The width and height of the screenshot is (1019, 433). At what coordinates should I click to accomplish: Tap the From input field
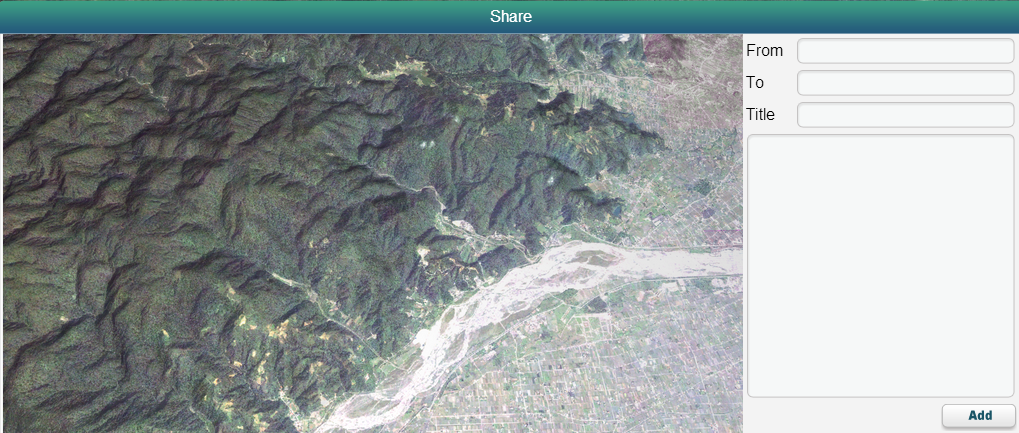[x=905, y=51]
